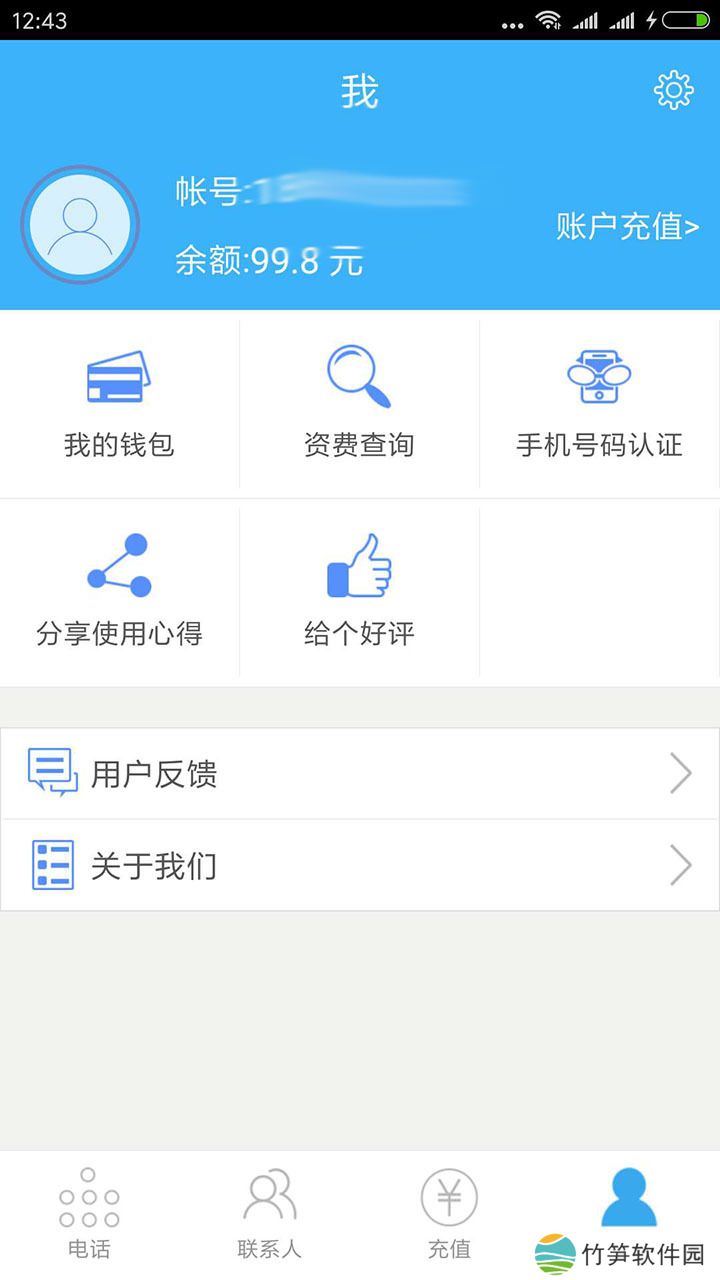
Task: Switch to the 联系人 contacts tab
Action: (269, 1213)
